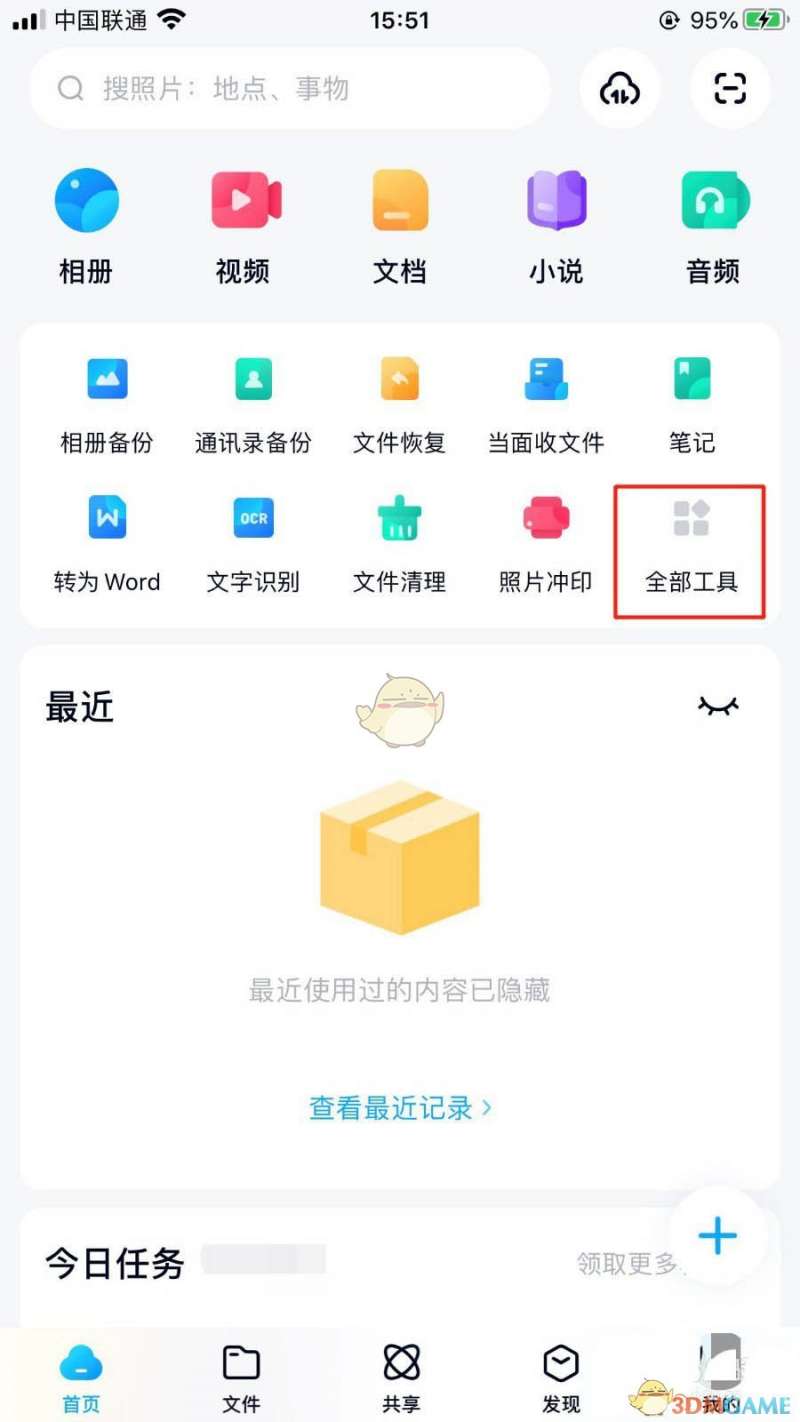
Task: Tap the blue plus floating button
Action: tap(718, 1236)
